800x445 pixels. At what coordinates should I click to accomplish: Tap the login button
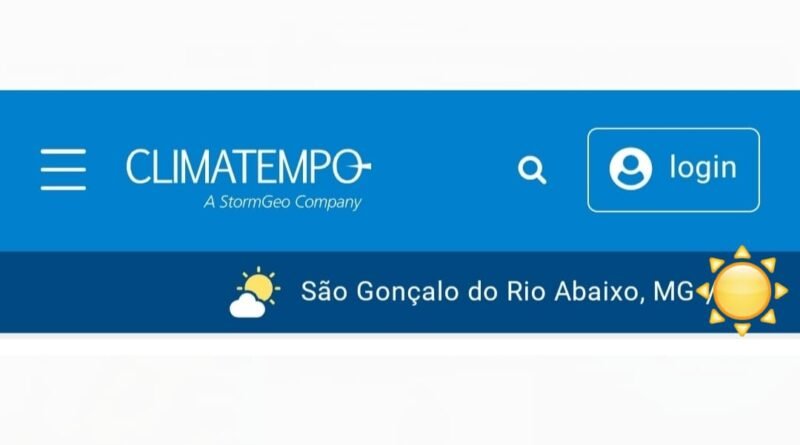pos(673,170)
